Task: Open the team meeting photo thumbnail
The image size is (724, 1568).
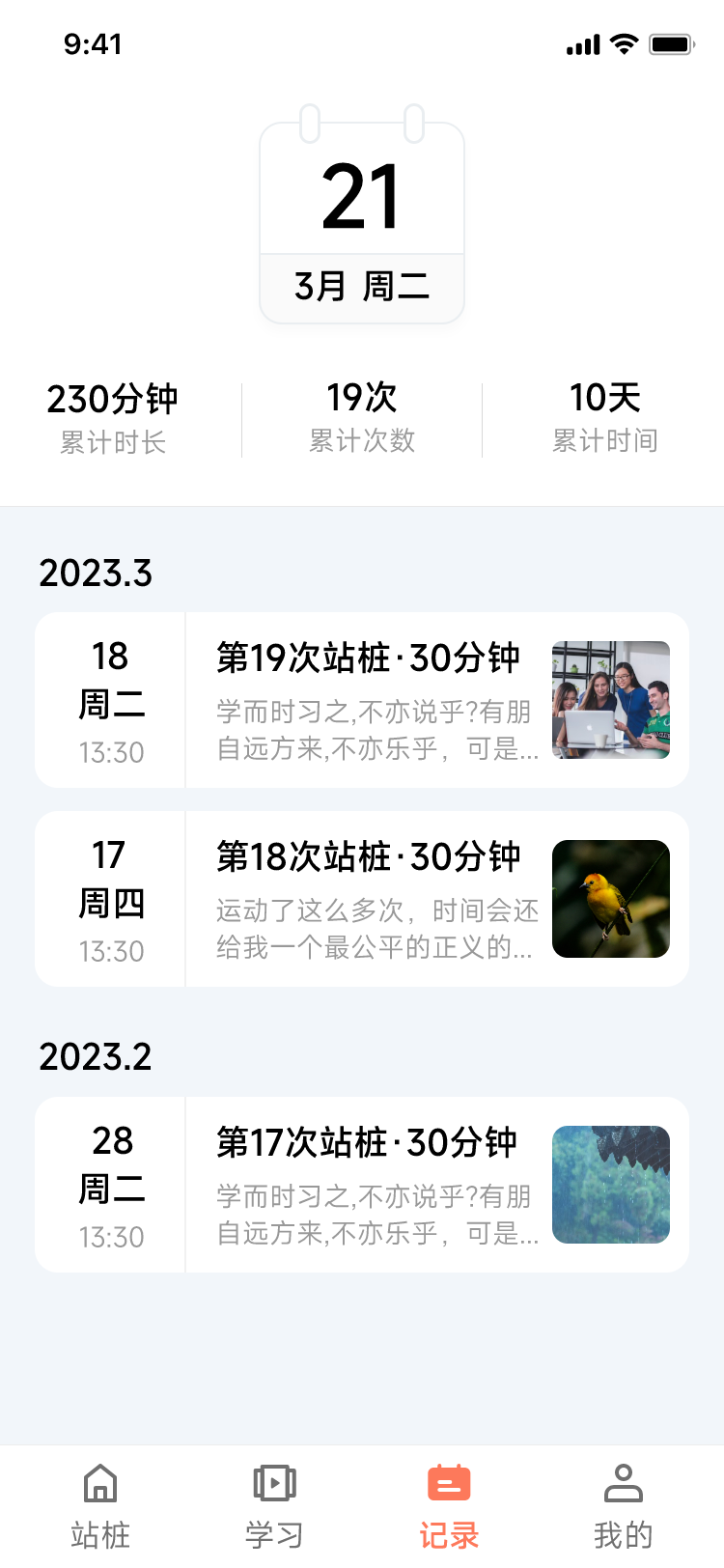Action: (x=610, y=699)
